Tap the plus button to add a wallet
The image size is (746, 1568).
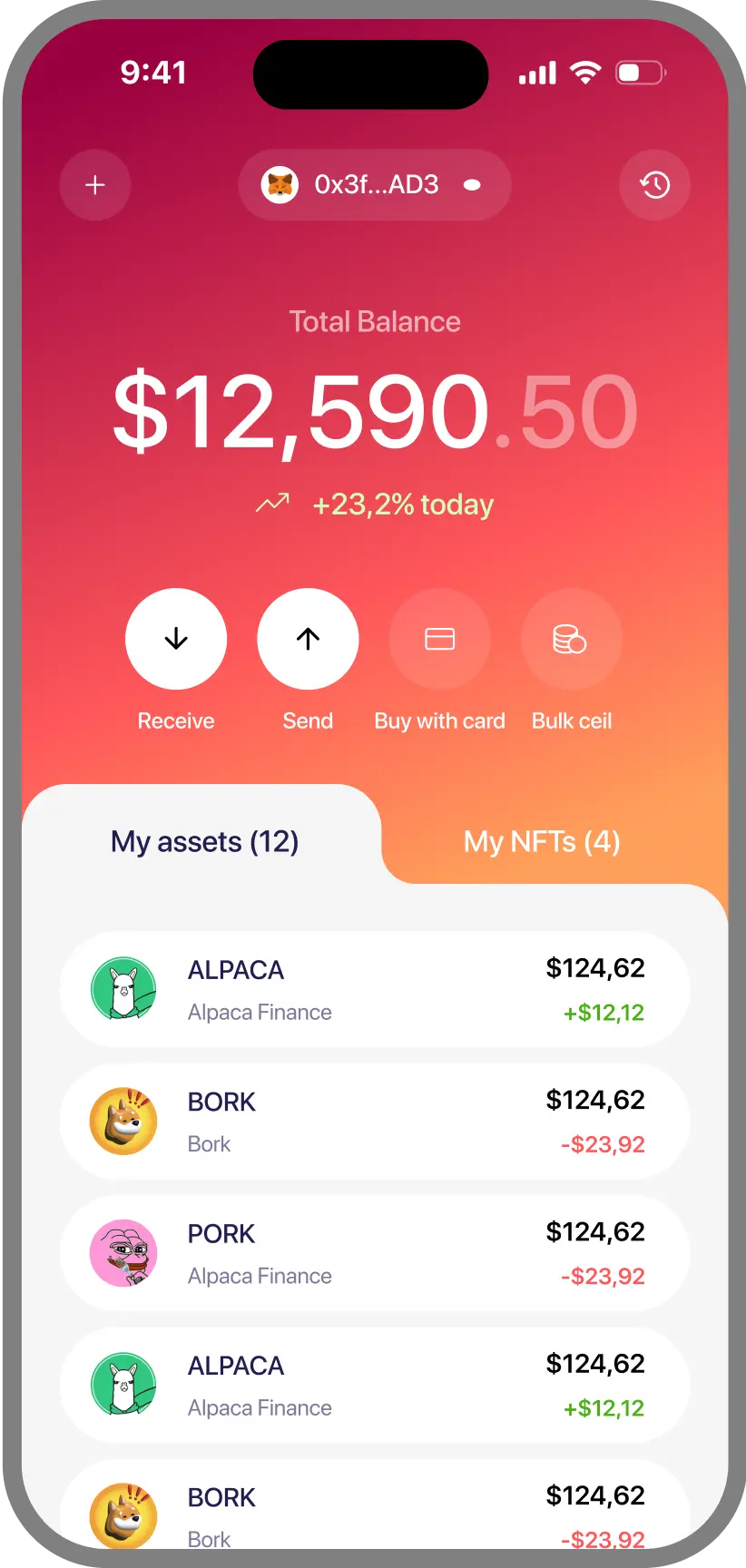95,185
